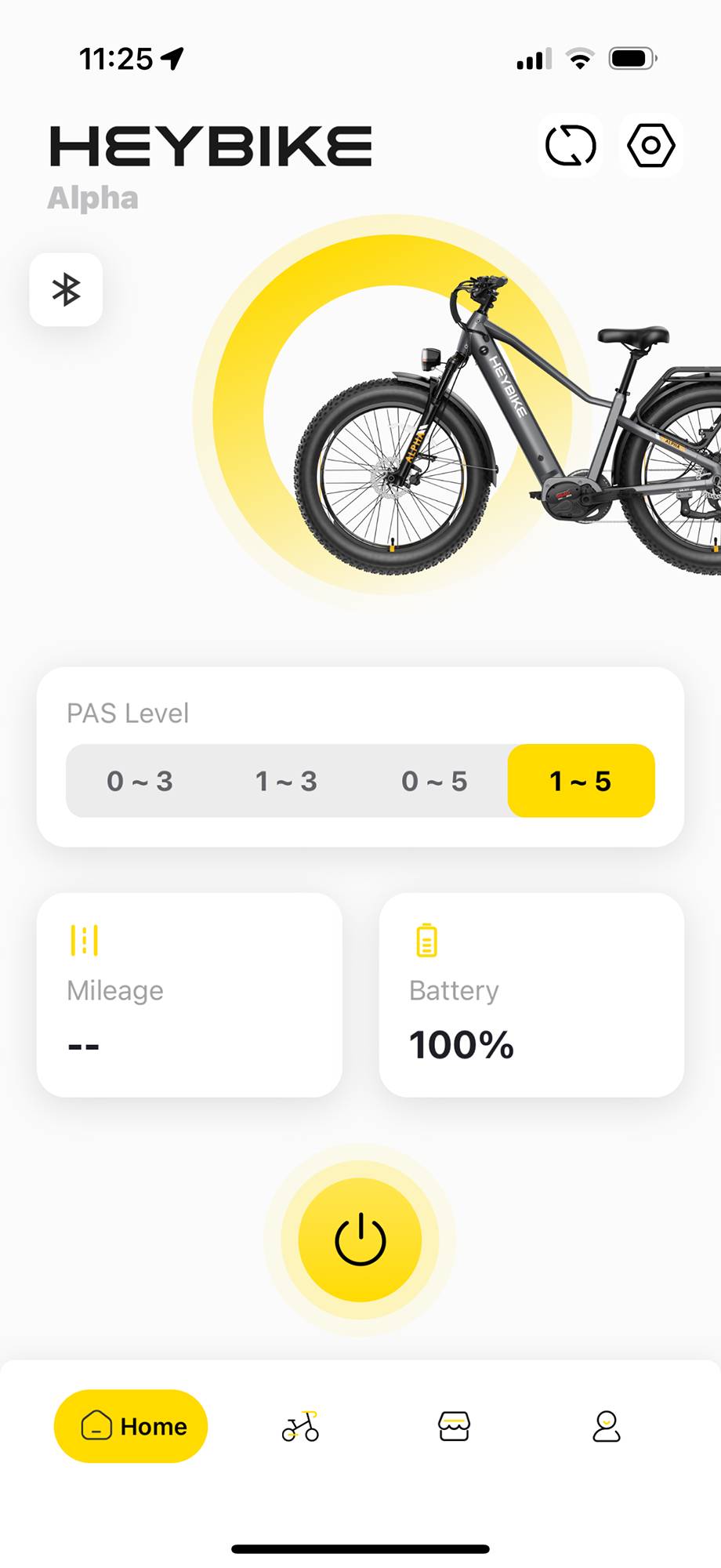Tap the yellow power button
Viewport: 721px width, 1568px height.
click(360, 1240)
